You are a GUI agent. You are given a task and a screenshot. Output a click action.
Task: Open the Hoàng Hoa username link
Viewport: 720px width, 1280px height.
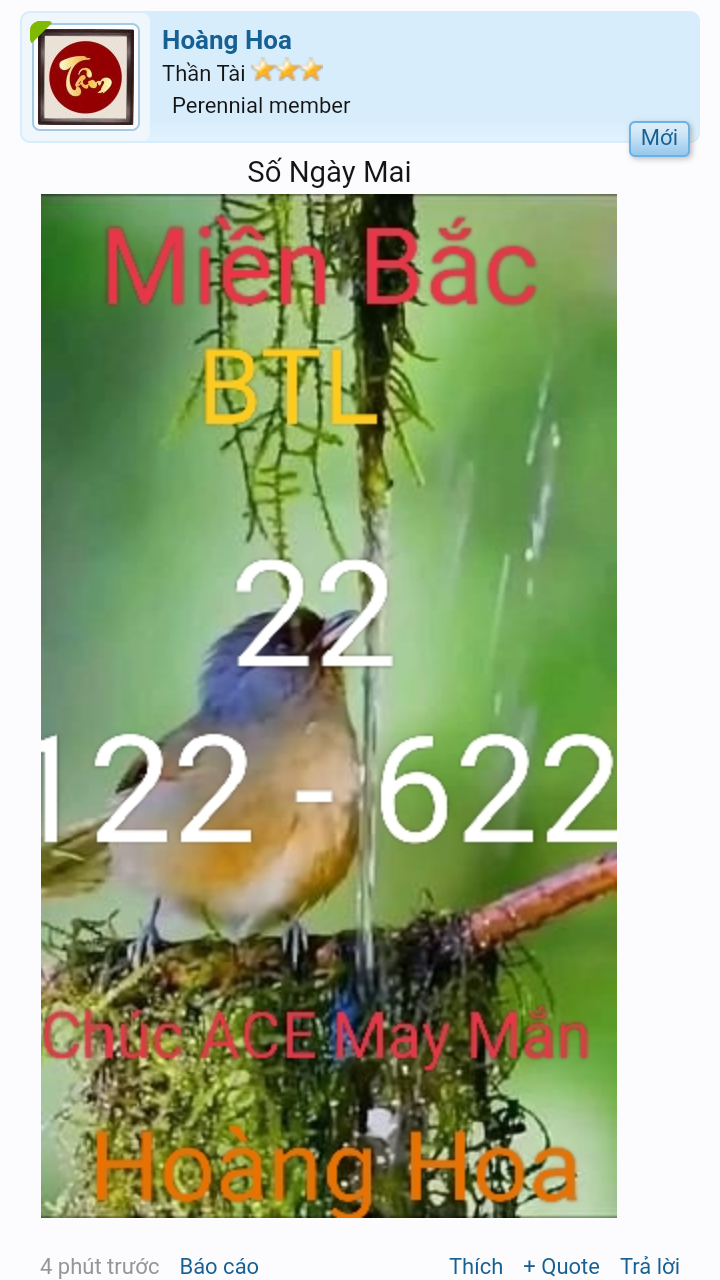click(227, 40)
